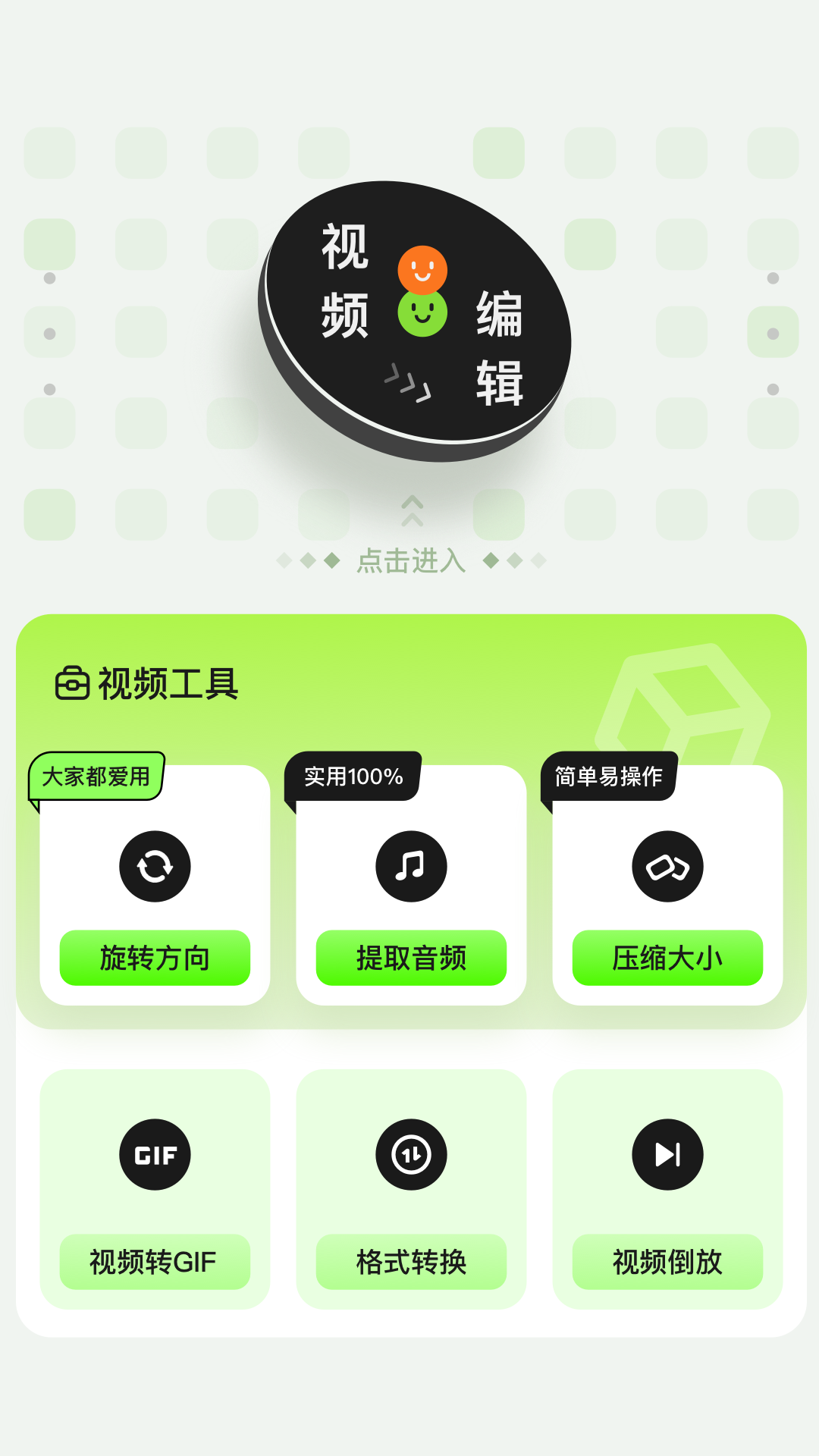819x1456 pixels.
Task: Open the 旋转方向 tool
Action: (x=155, y=958)
